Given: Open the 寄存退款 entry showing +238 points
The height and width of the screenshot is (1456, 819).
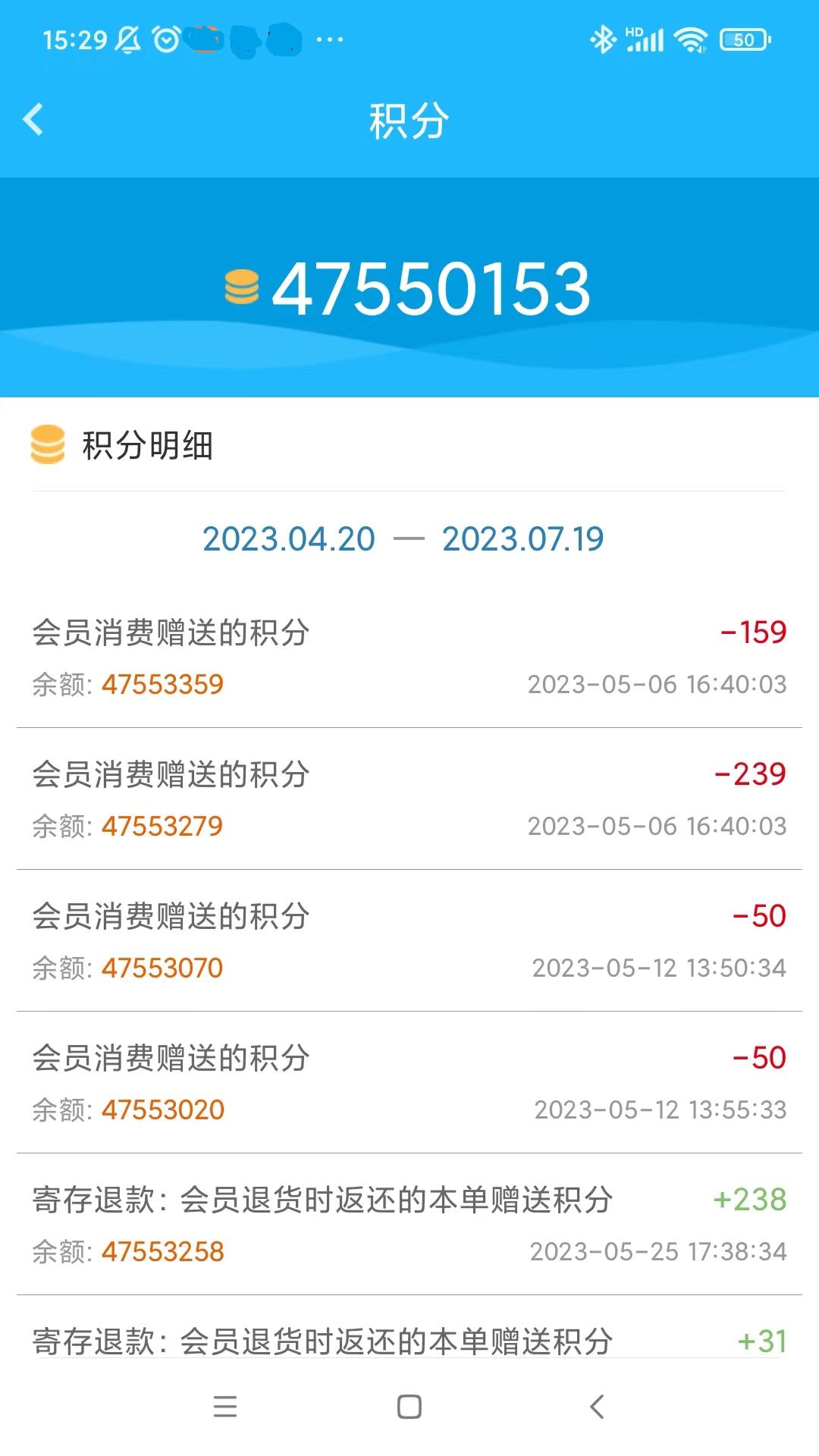Looking at the screenshot, I should 409,1221.
